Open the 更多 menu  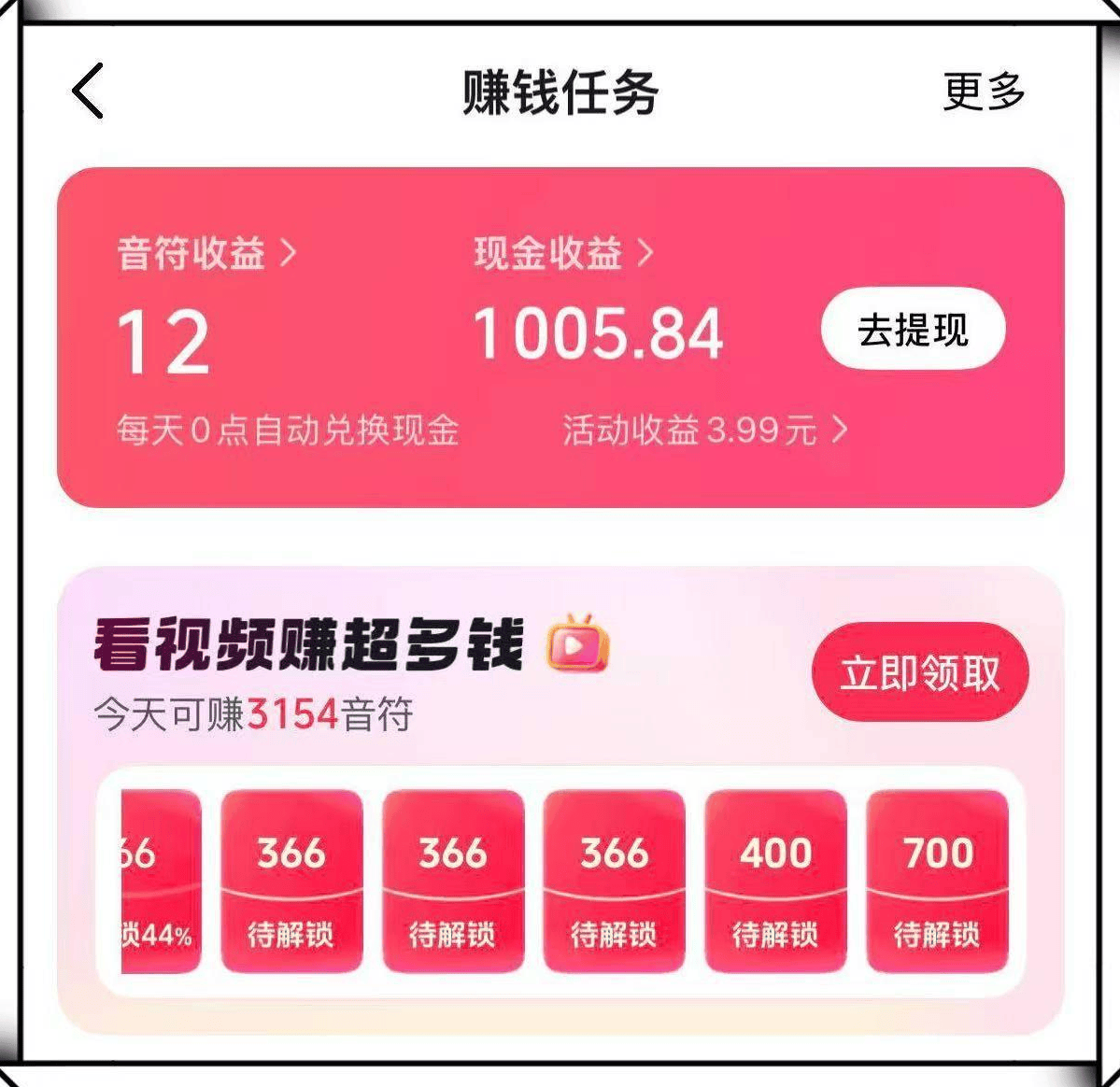tap(984, 92)
